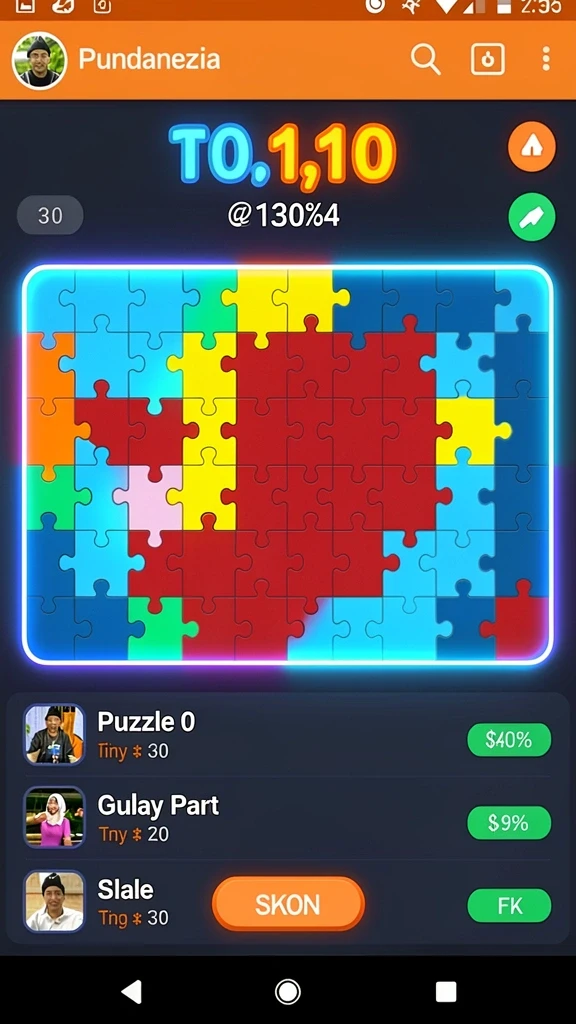Tap the grey 30 chip

50,216
